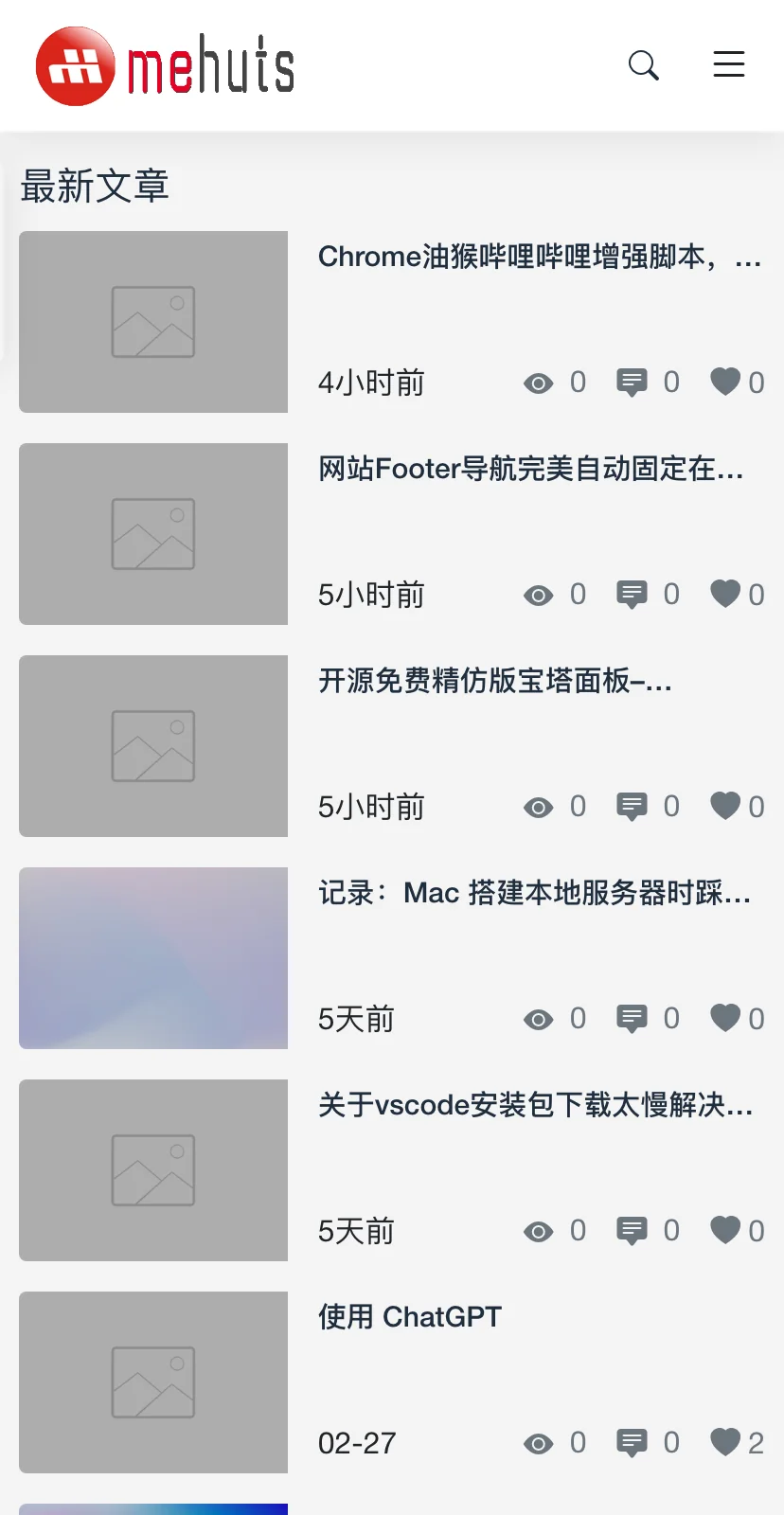
Task: Open the 关于vscode安装包下载太慢 article
Action: click(x=535, y=1105)
